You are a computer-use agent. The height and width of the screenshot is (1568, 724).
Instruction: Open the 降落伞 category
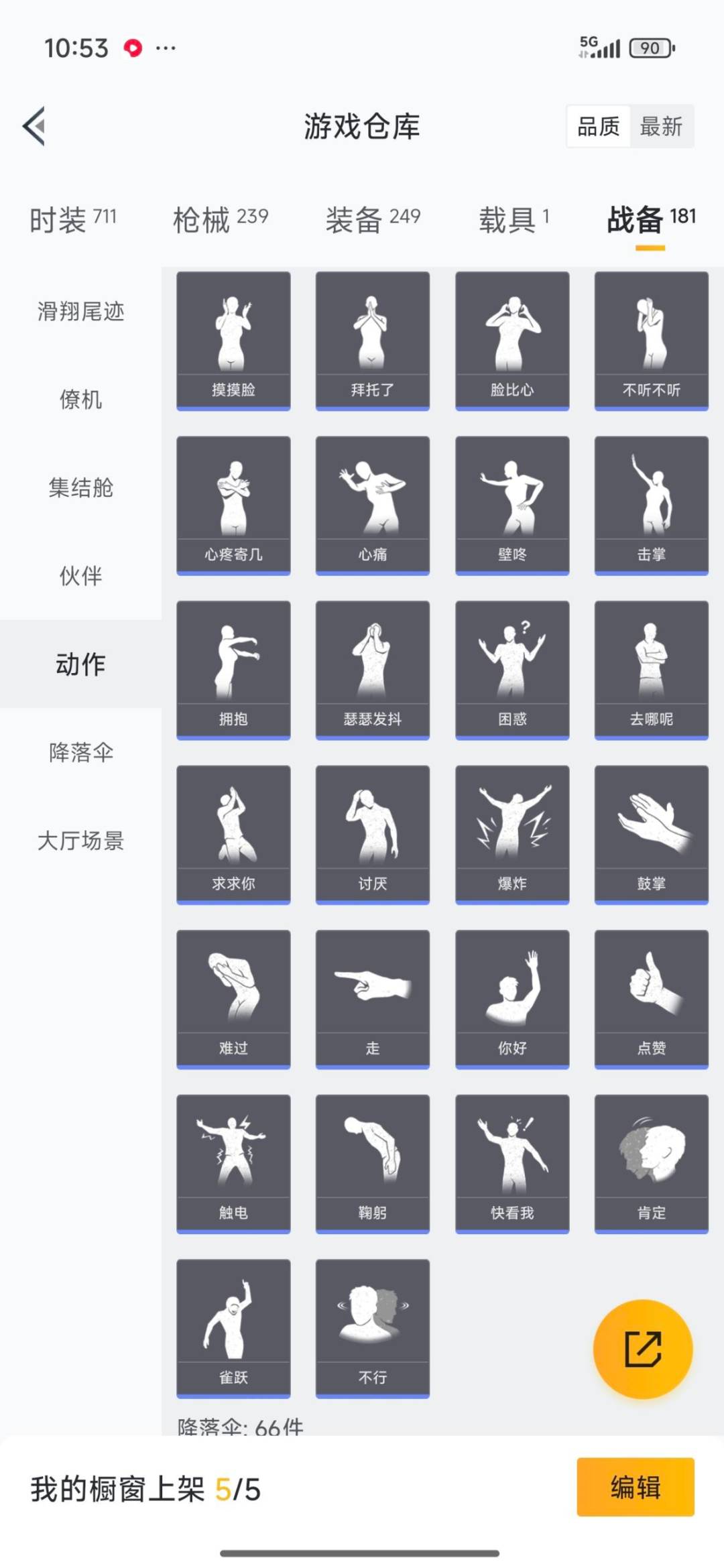[80, 754]
